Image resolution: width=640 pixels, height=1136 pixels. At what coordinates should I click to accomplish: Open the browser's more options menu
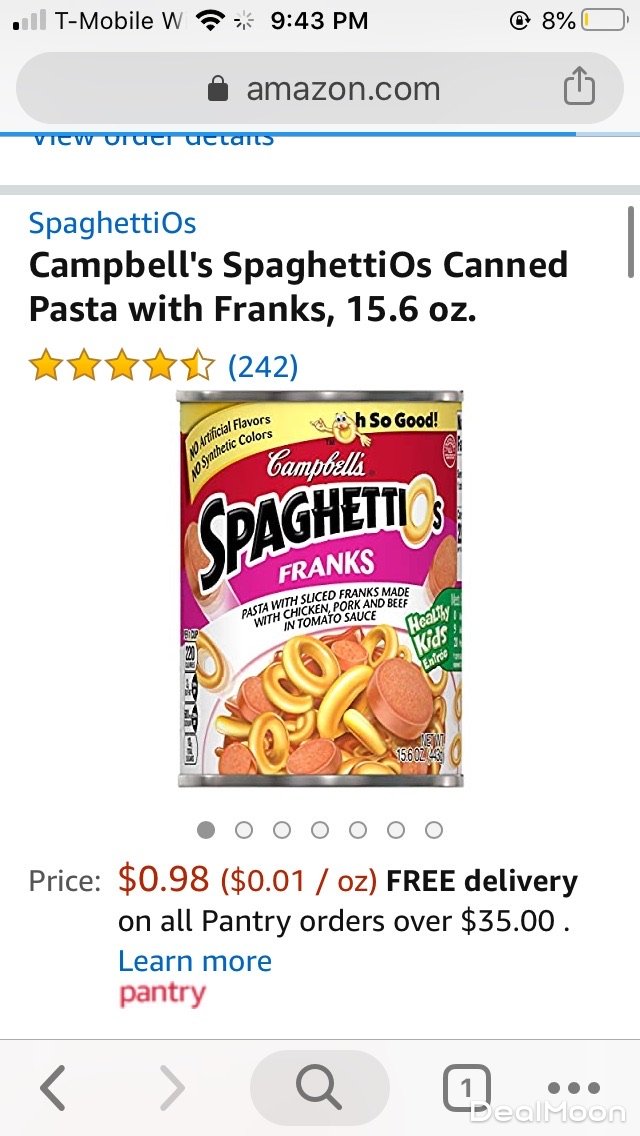tap(575, 1088)
